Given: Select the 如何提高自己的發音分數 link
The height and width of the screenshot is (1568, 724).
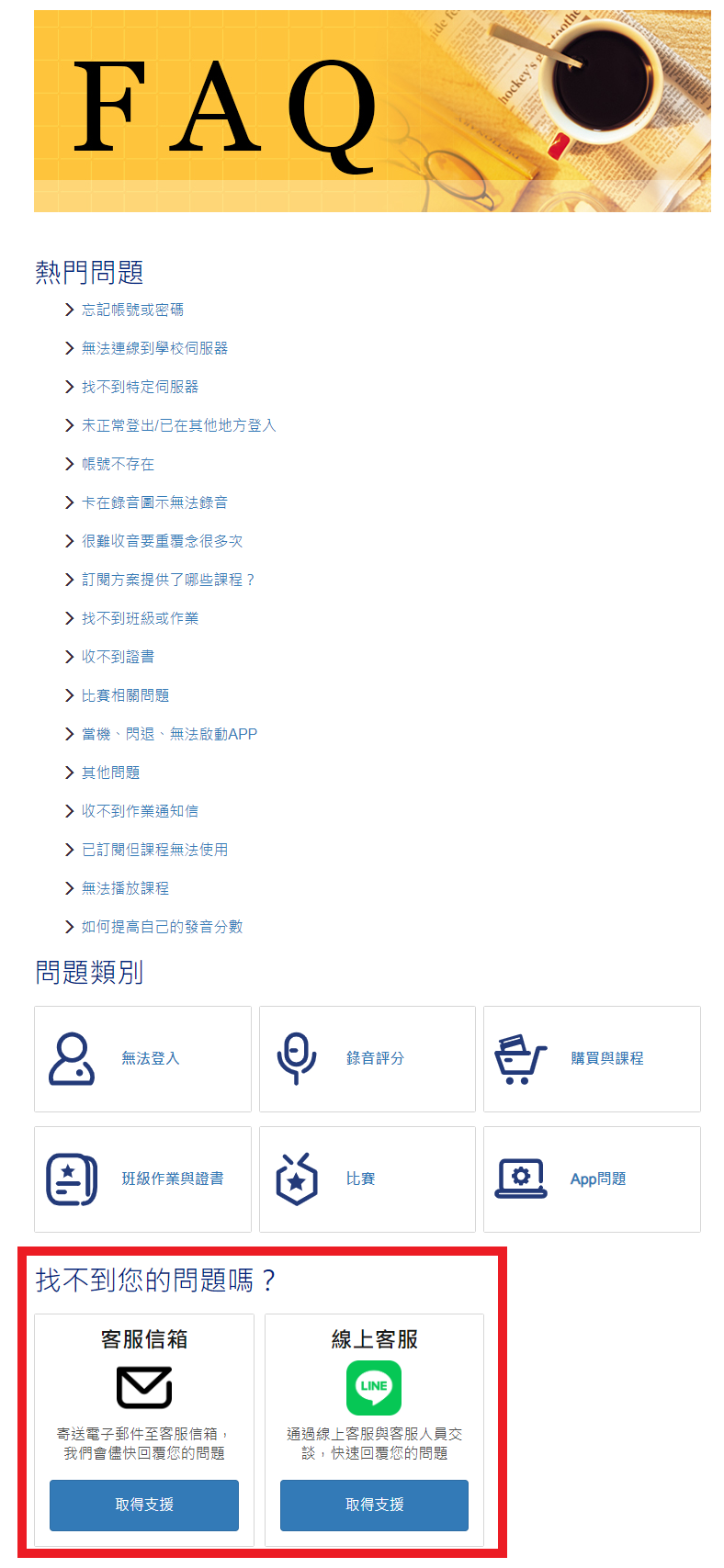Looking at the screenshot, I should click(162, 927).
